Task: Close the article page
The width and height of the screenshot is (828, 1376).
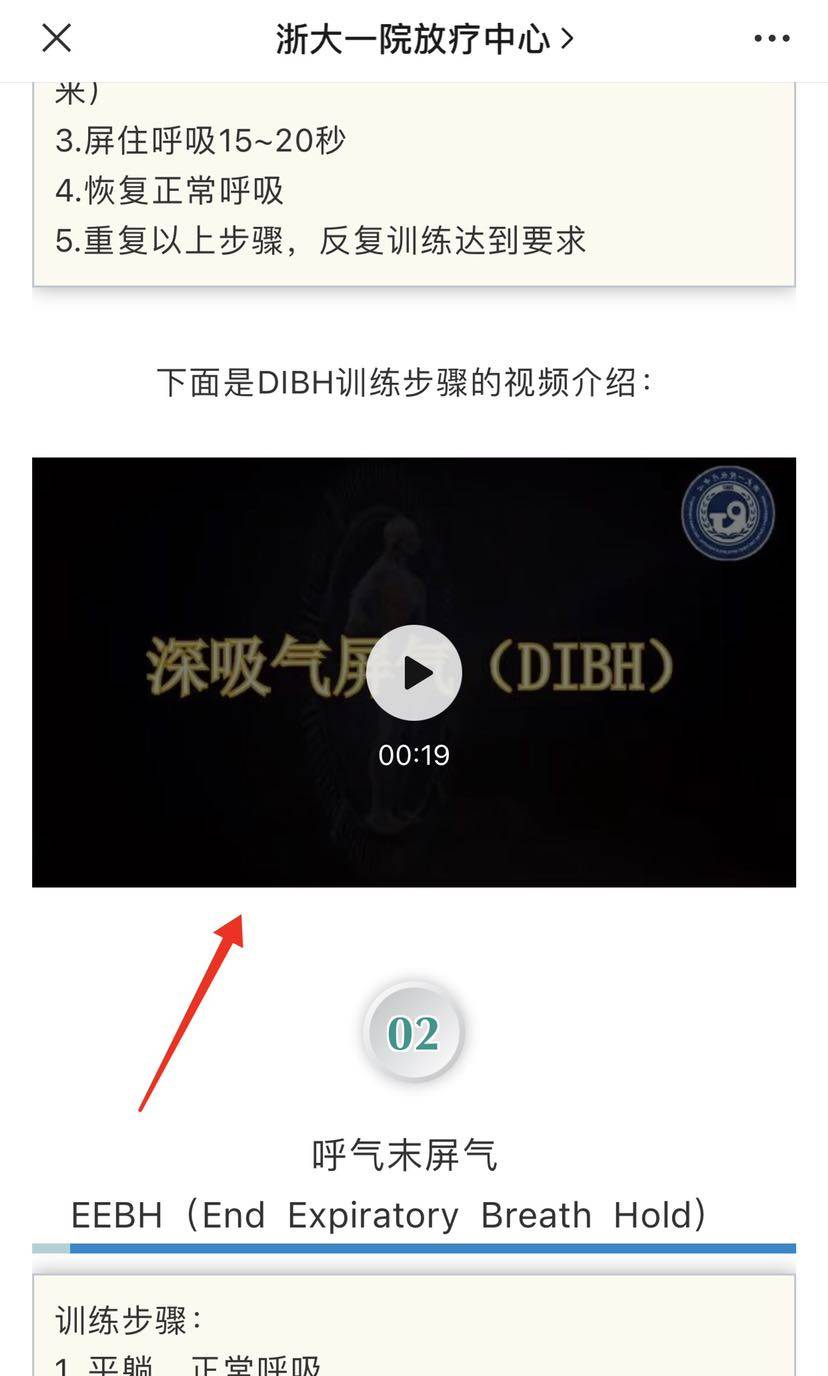Action: pyautogui.click(x=56, y=38)
